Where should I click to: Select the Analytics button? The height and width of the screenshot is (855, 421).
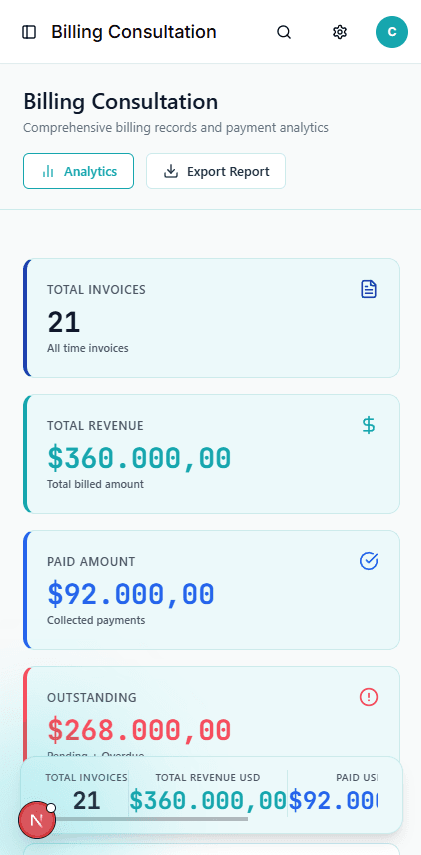(79, 171)
